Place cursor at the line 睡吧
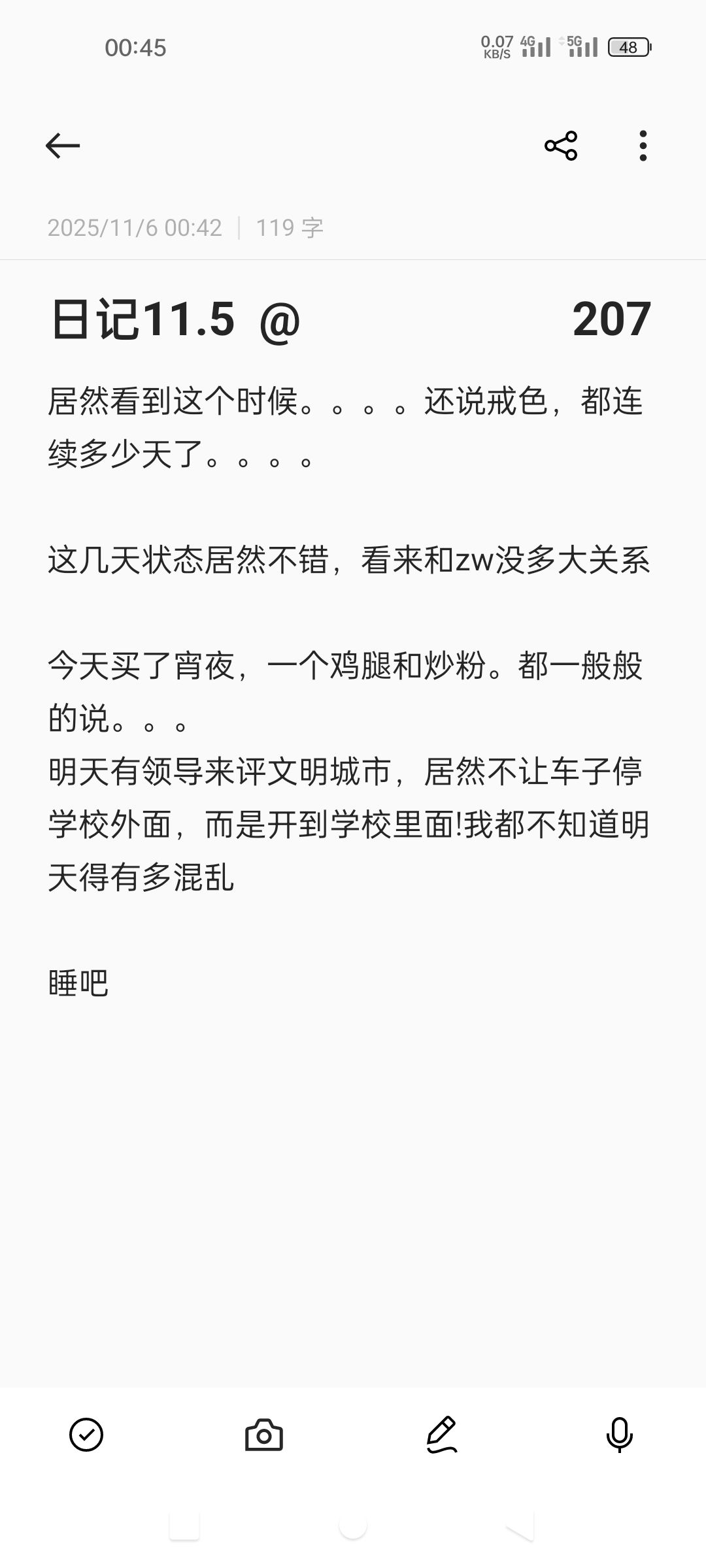The image size is (706, 1568). point(78,983)
